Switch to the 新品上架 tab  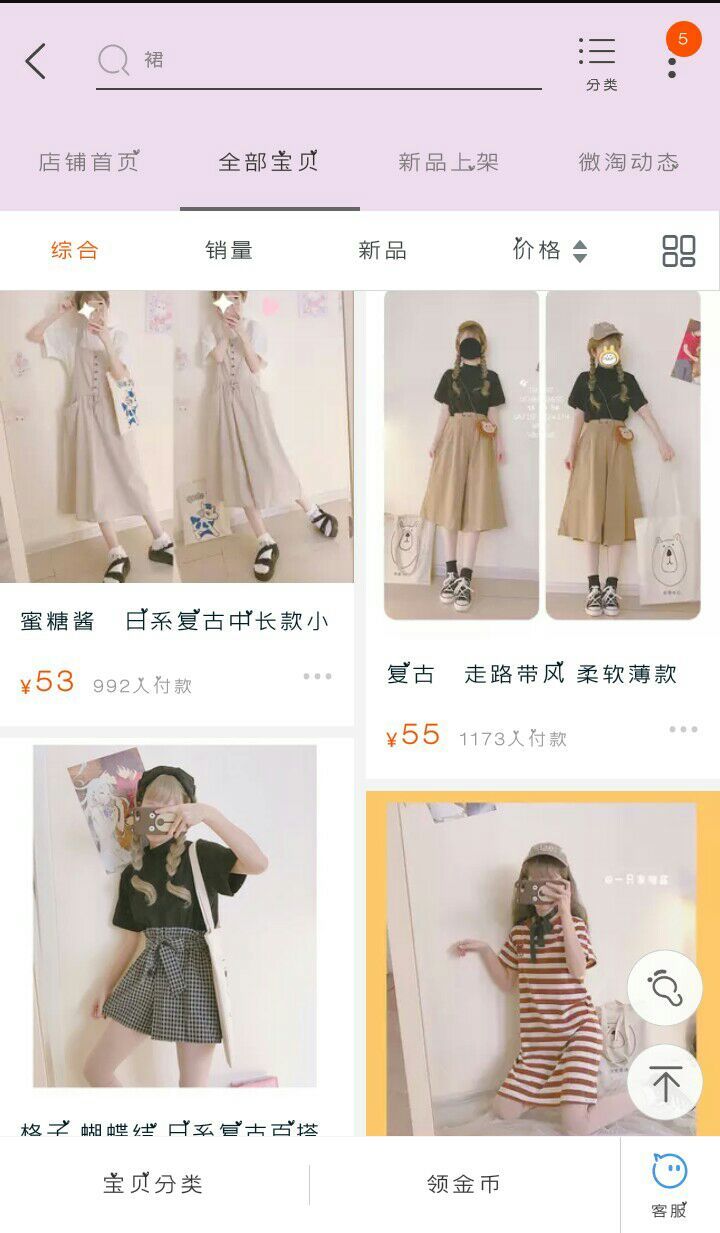pos(448,162)
